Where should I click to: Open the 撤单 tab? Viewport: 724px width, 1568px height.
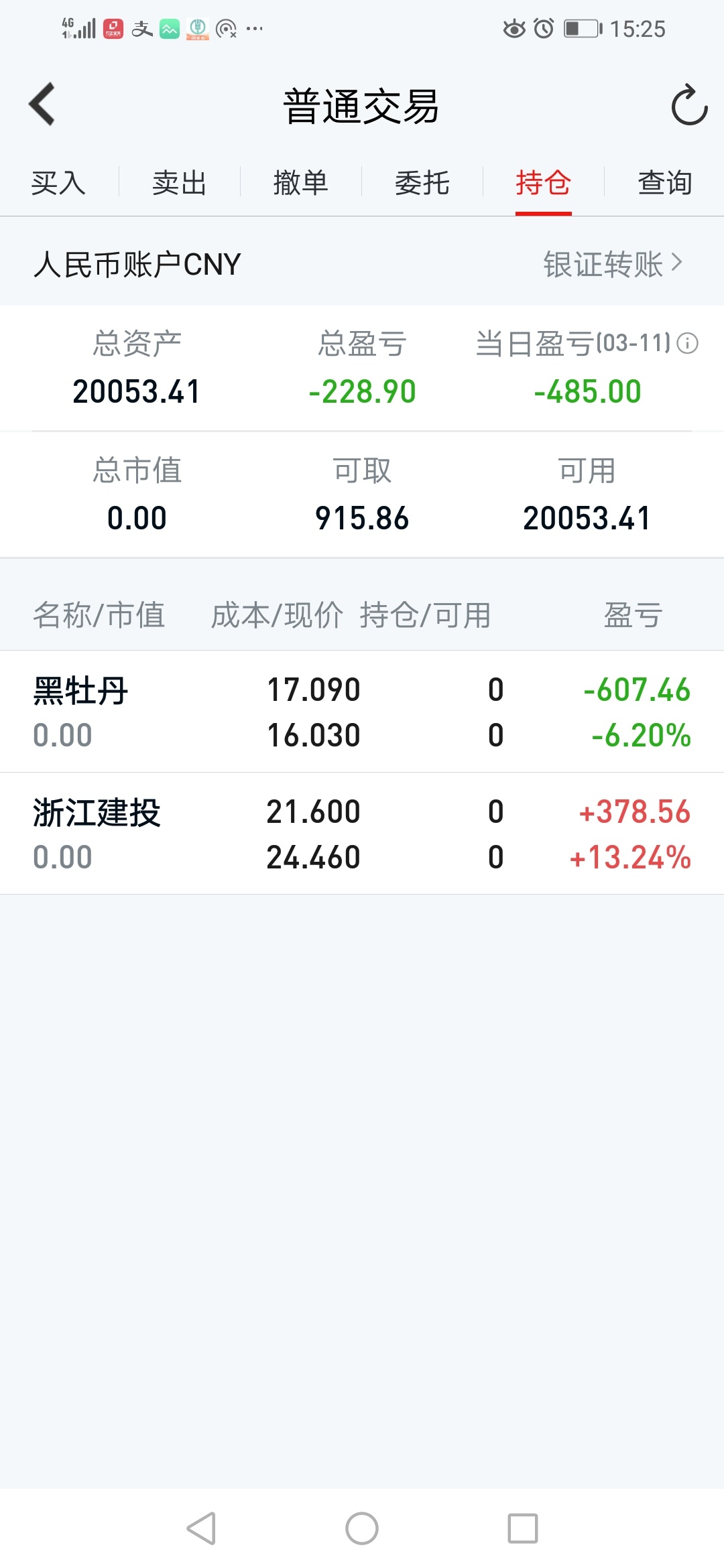coord(300,183)
